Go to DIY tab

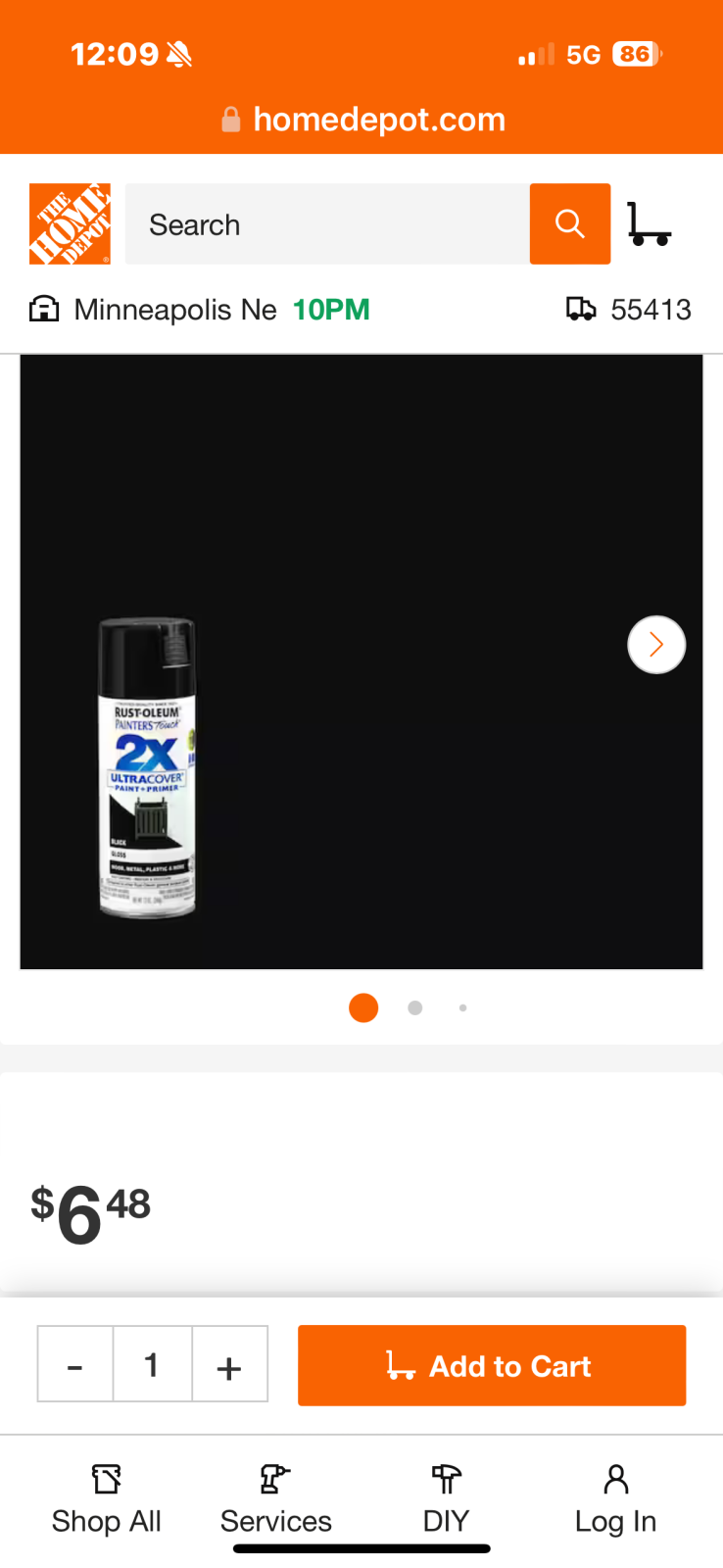tap(446, 1499)
